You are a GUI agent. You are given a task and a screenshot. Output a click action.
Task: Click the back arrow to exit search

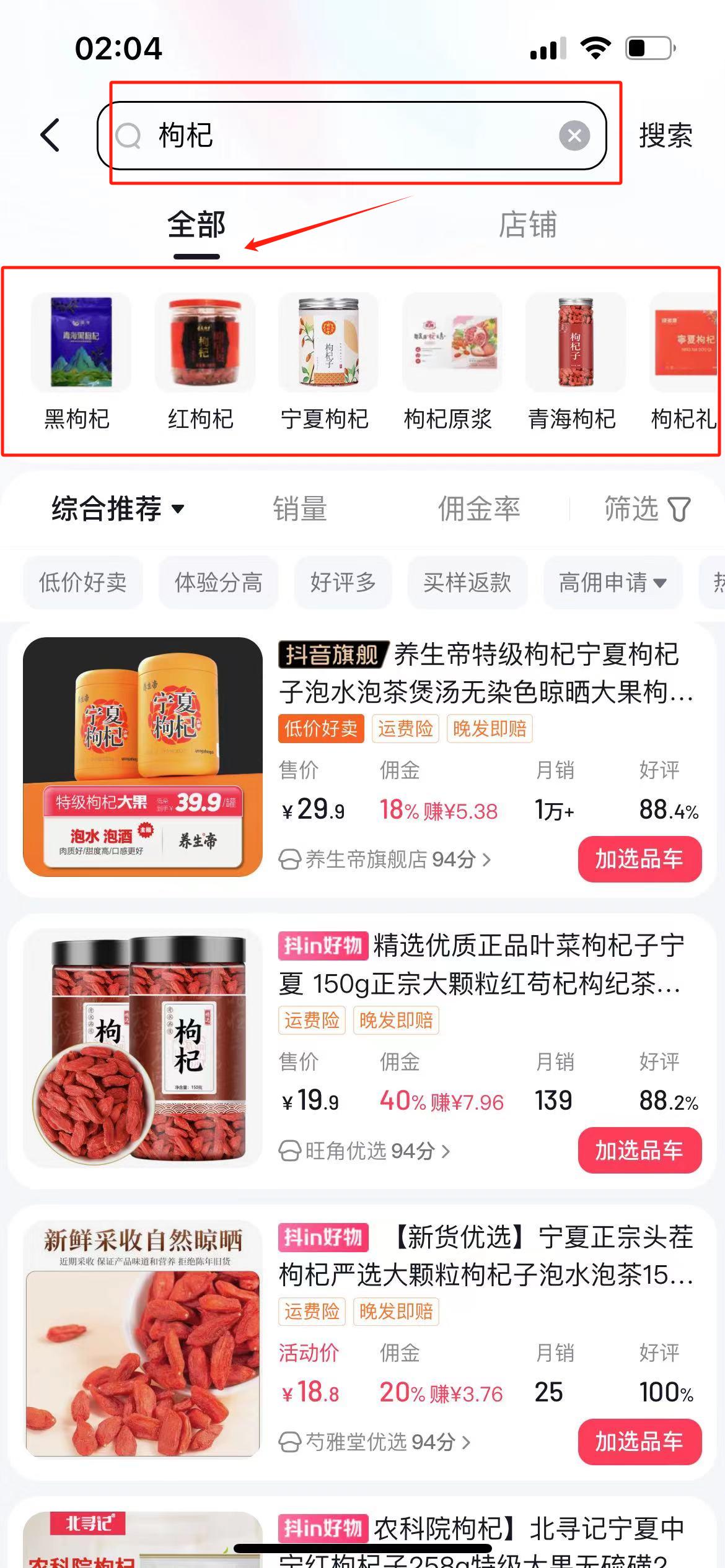(x=50, y=135)
